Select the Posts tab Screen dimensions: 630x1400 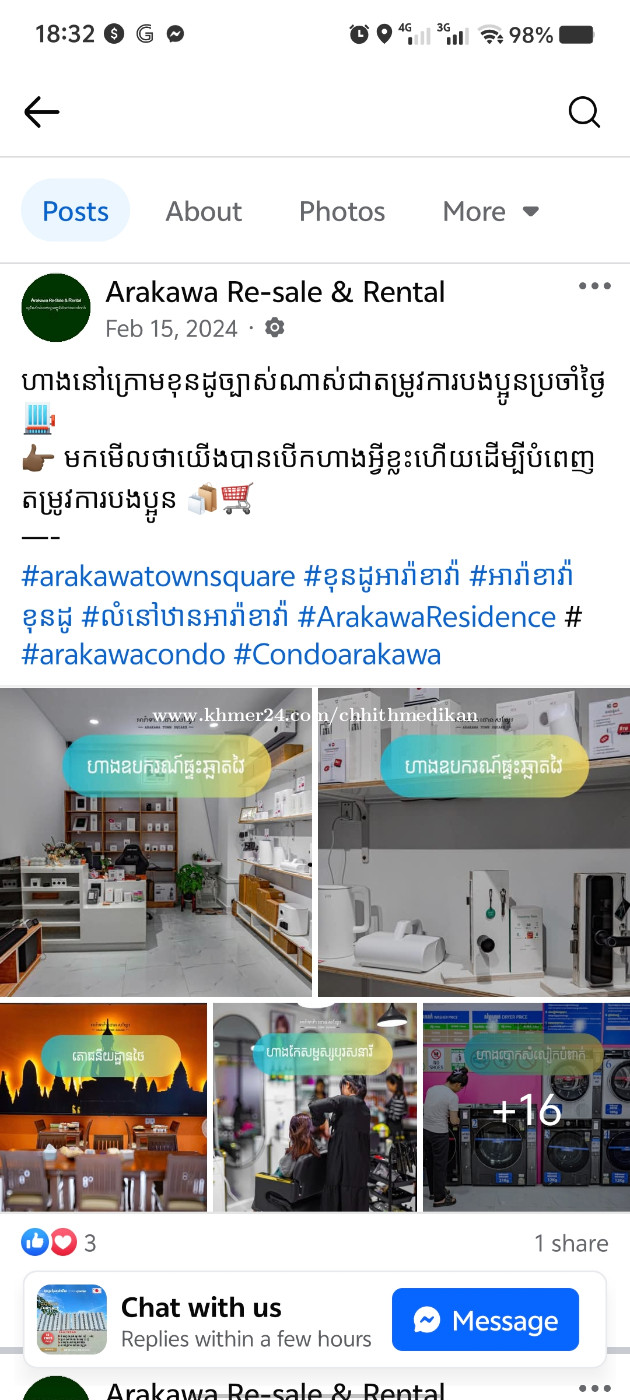[75, 211]
